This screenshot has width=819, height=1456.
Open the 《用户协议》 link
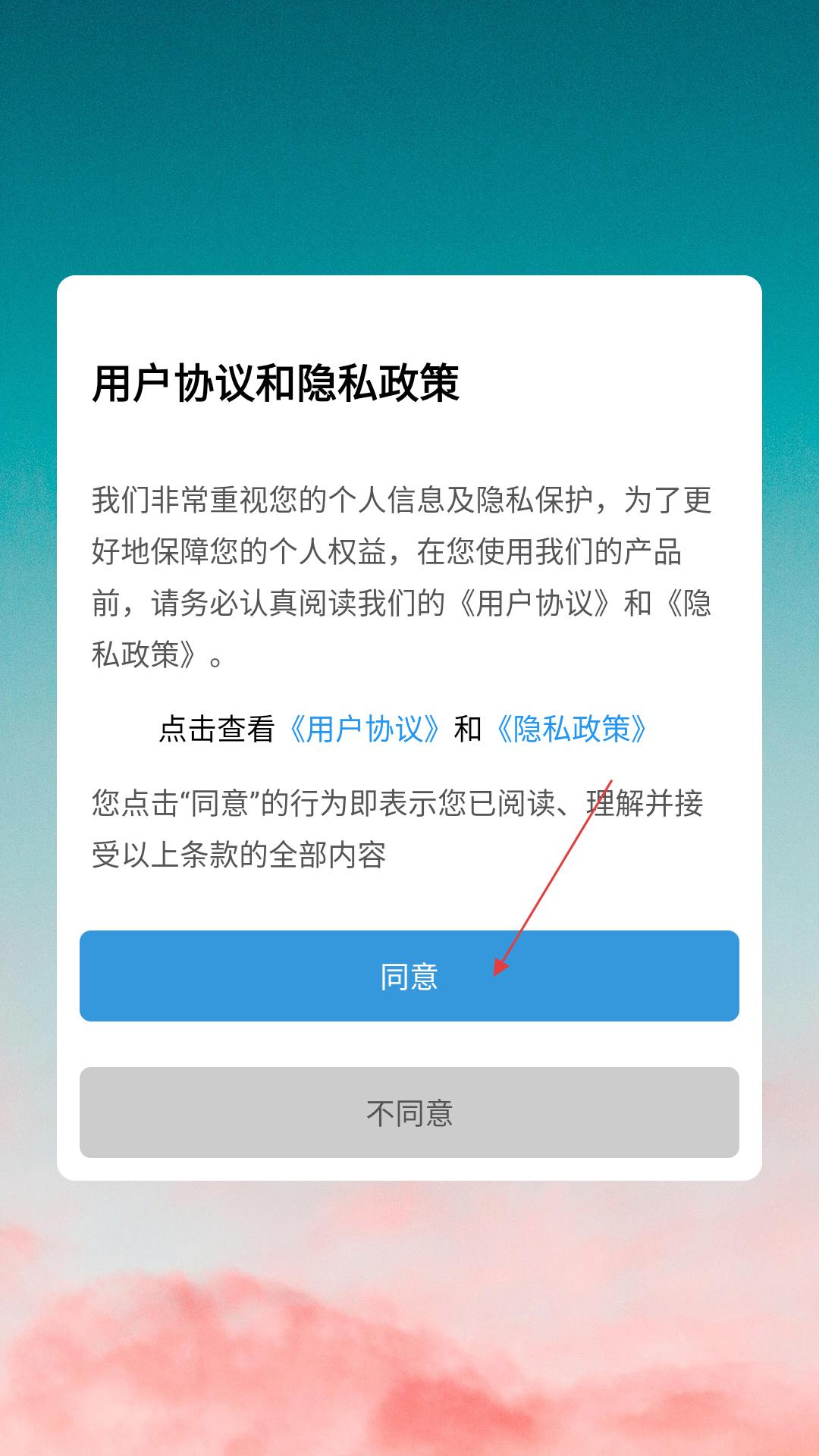point(365,729)
